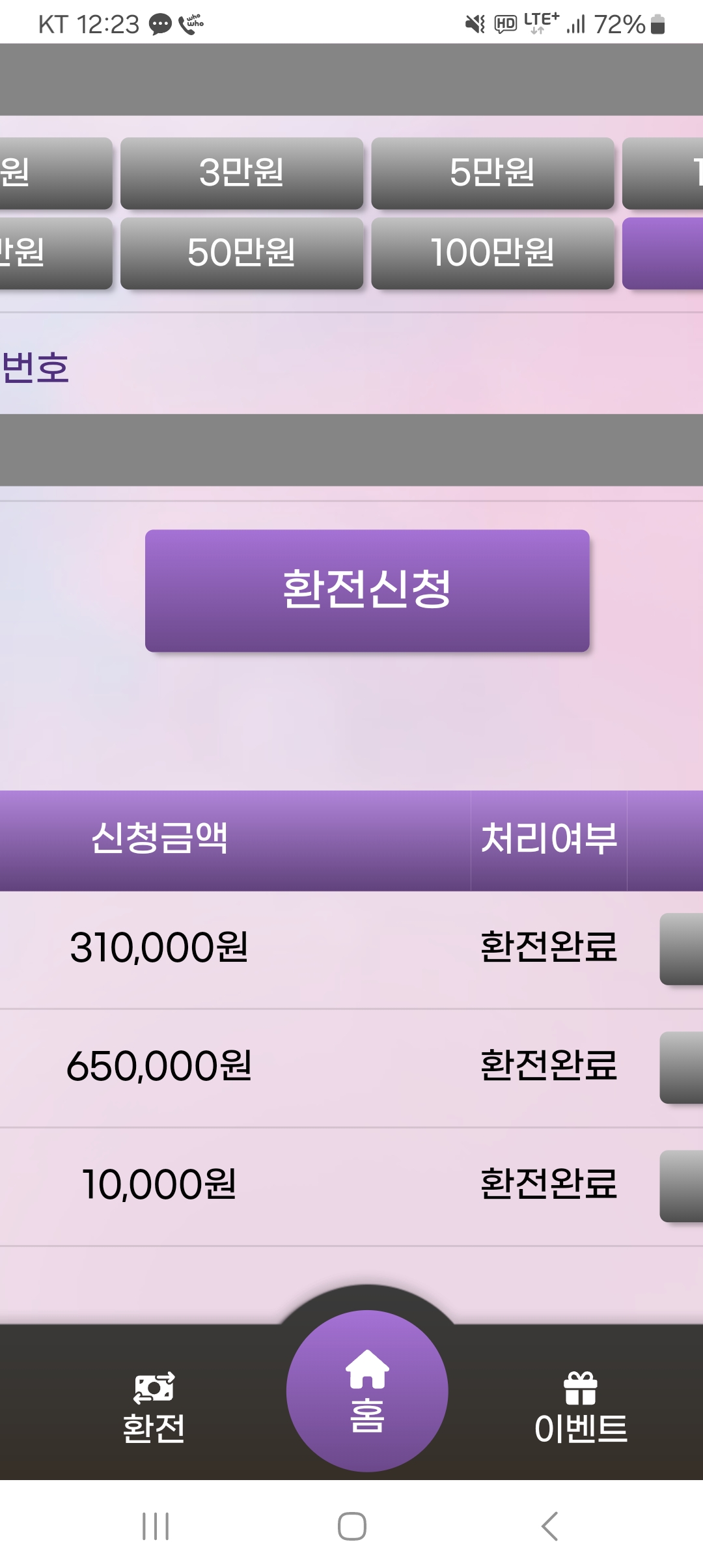Tap the gray input field under 번호
703x1568 pixels.
point(351,450)
